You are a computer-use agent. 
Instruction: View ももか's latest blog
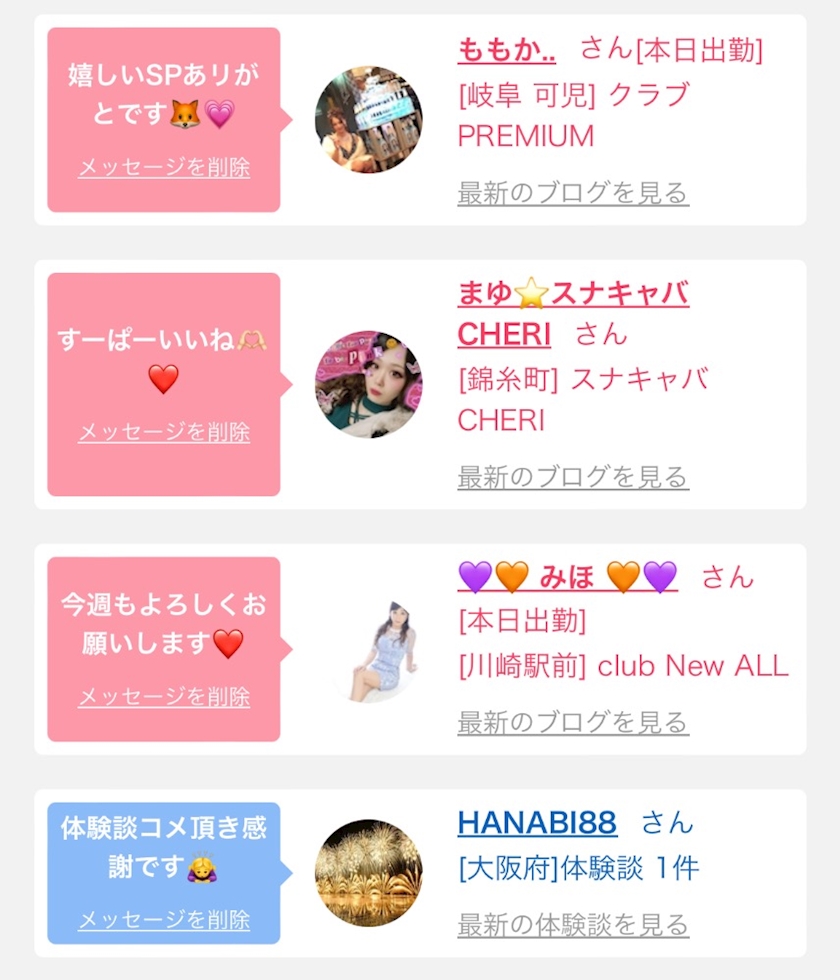(573, 193)
